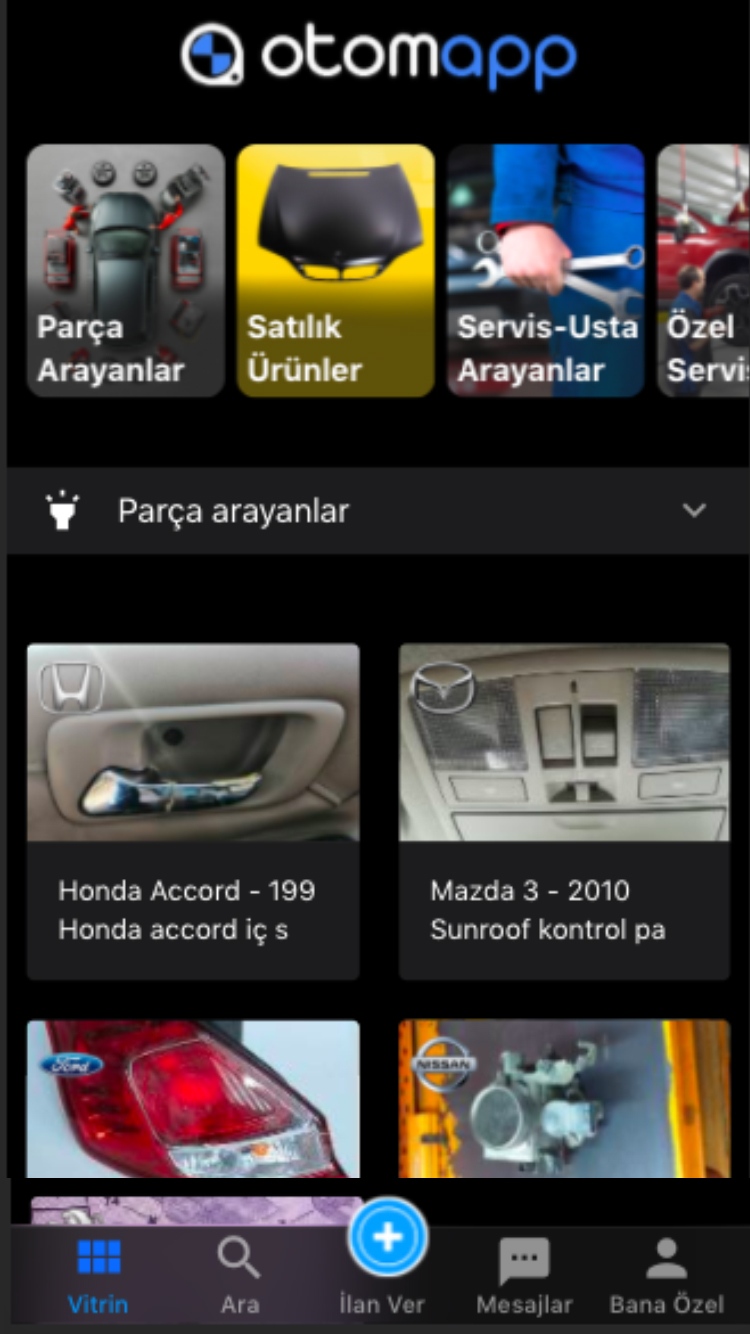Screen dimensions: 750x1334
Task: View the Nissan part listing
Action: pos(564,1098)
